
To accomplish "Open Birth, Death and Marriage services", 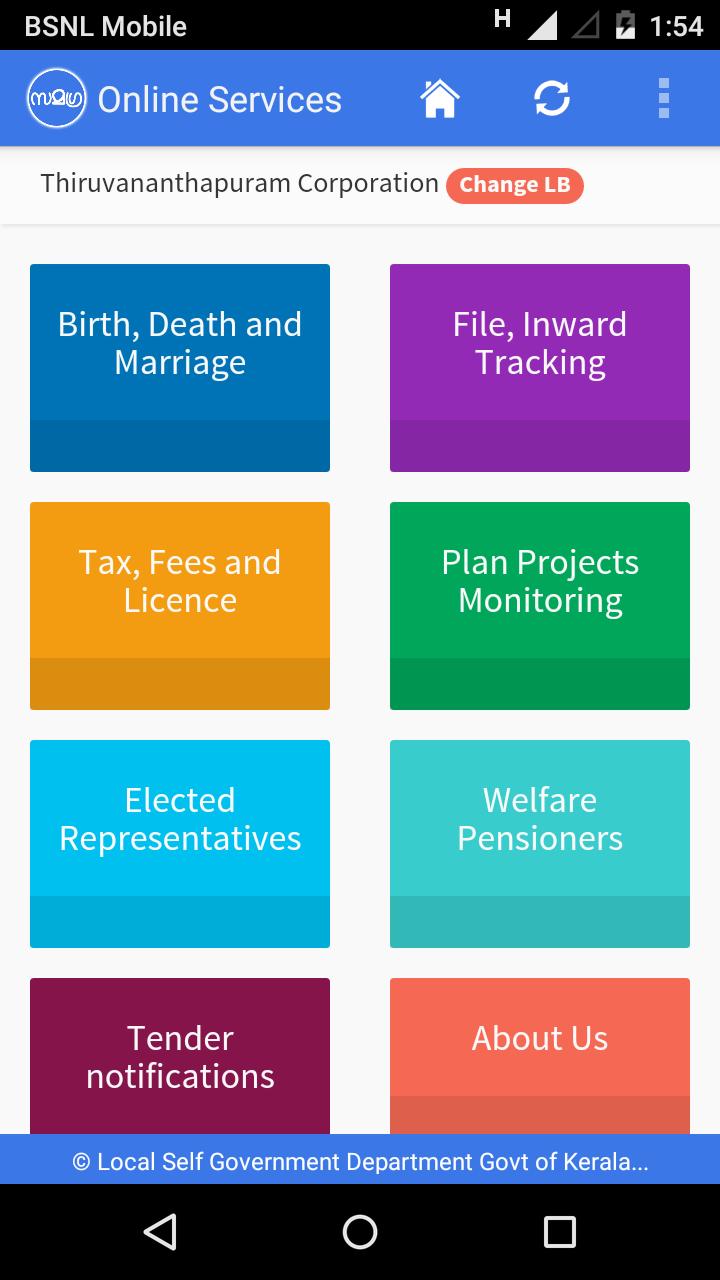I will pos(180,367).
